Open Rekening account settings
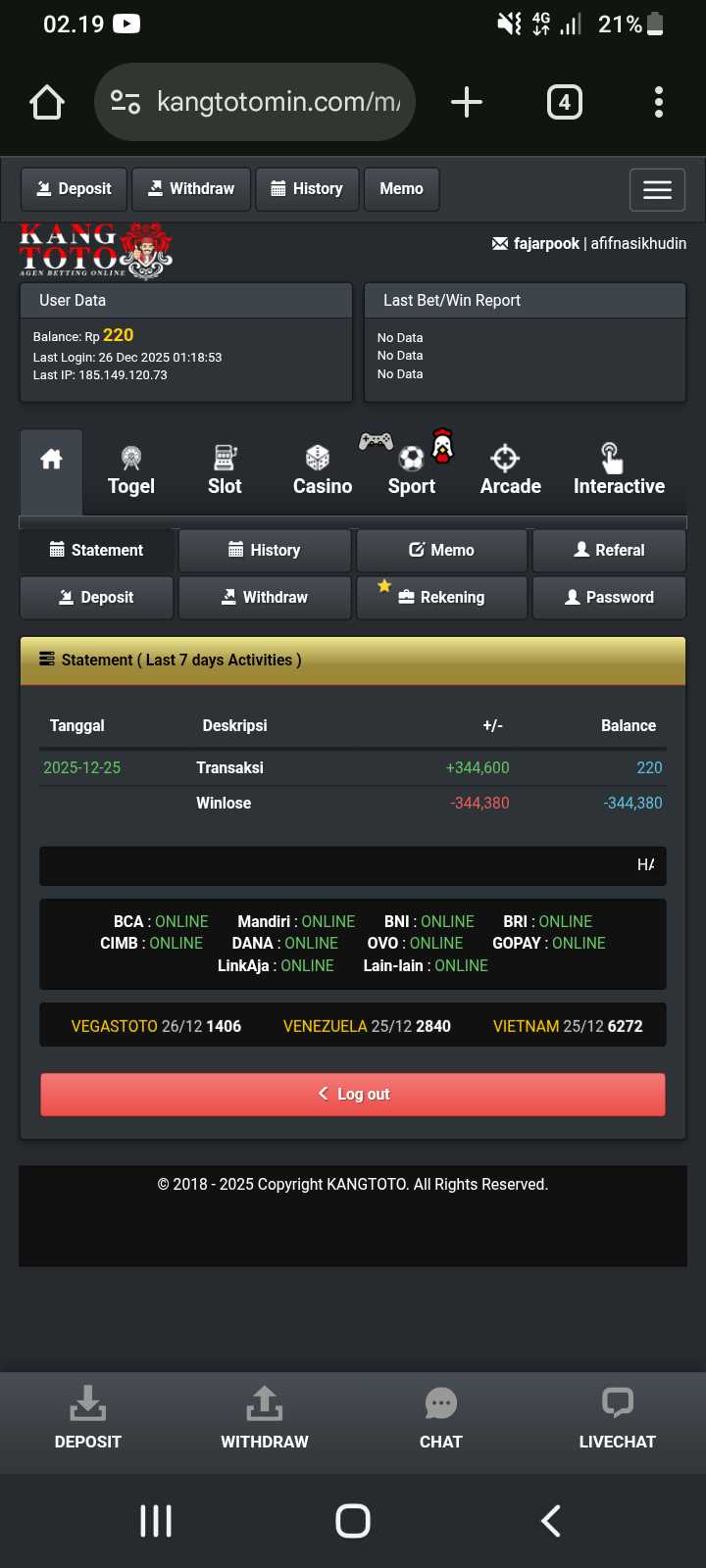Screen dimensions: 706x1568 coord(441,598)
